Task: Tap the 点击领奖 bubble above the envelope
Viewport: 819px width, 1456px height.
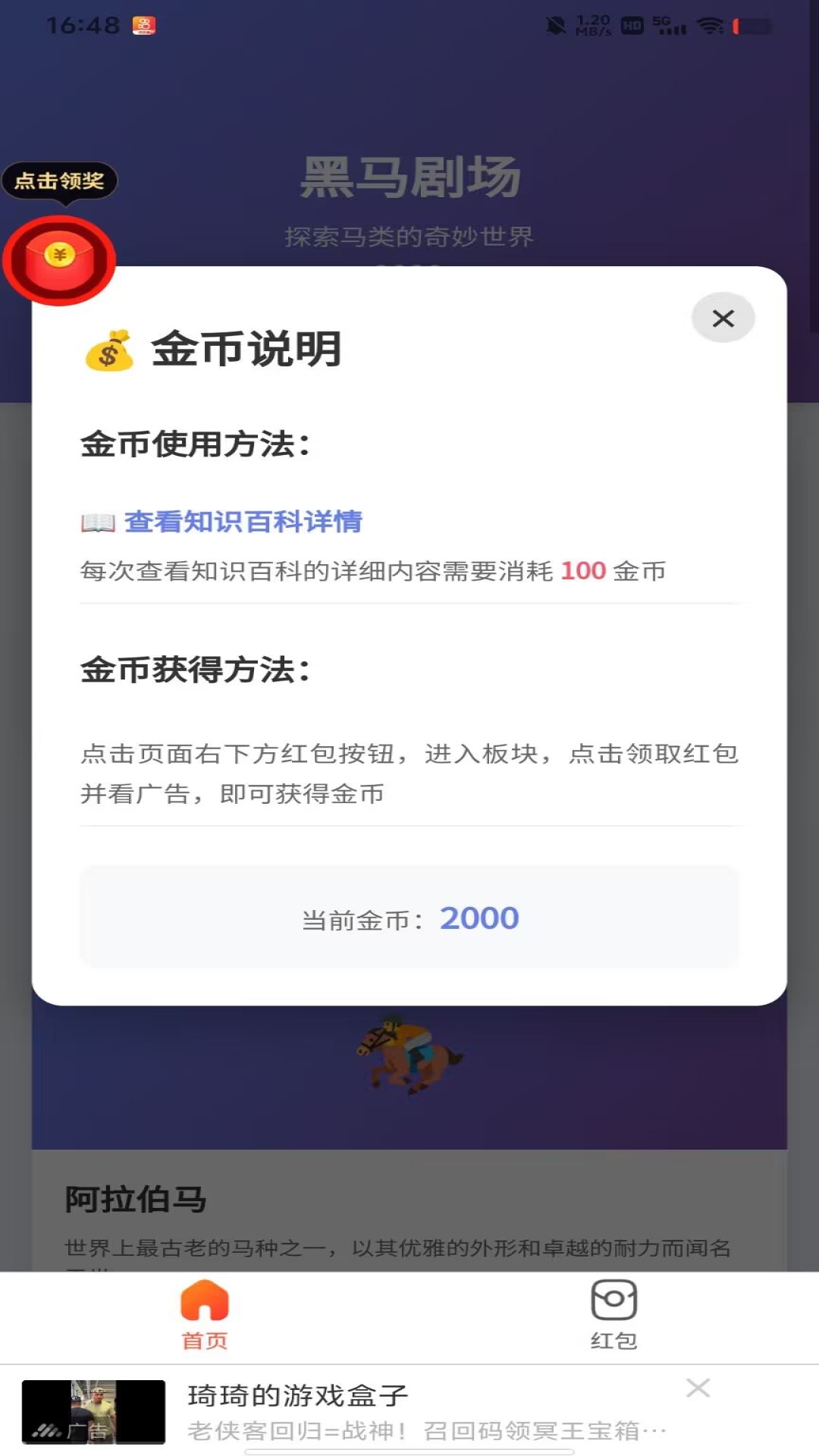Action: click(x=59, y=182)
